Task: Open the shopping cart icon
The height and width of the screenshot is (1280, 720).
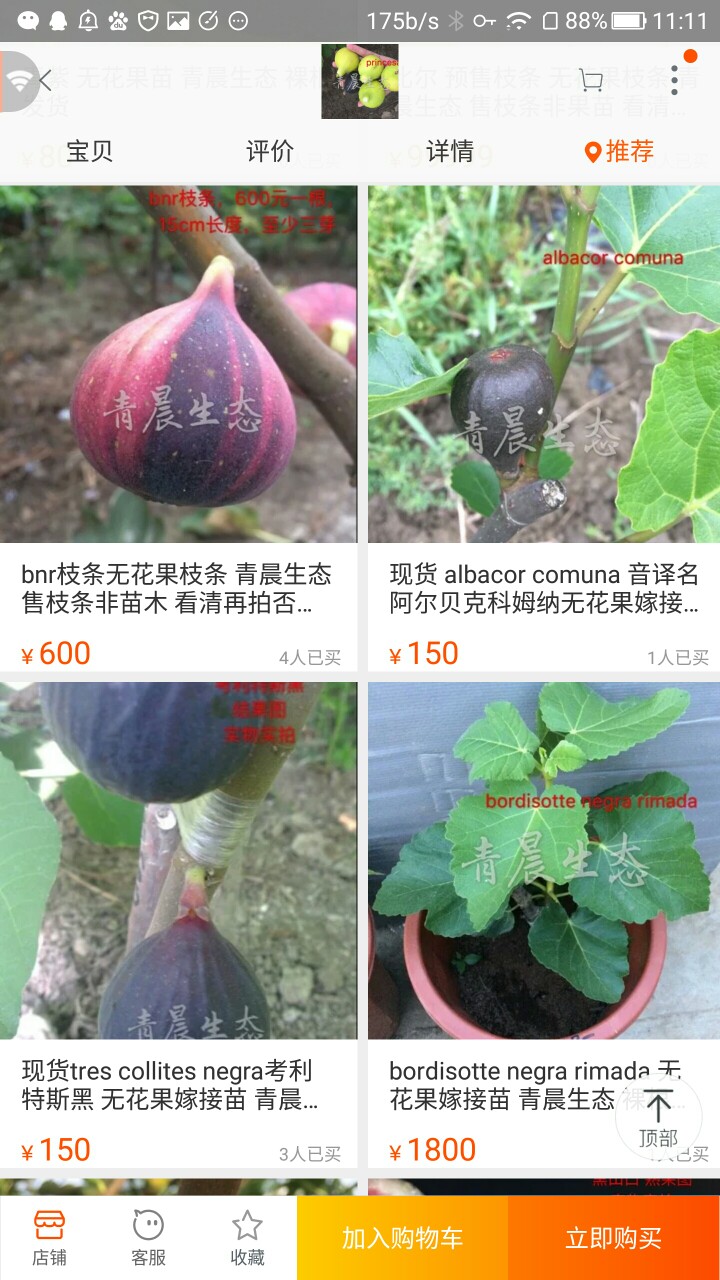Action: [x=591, y=81]
